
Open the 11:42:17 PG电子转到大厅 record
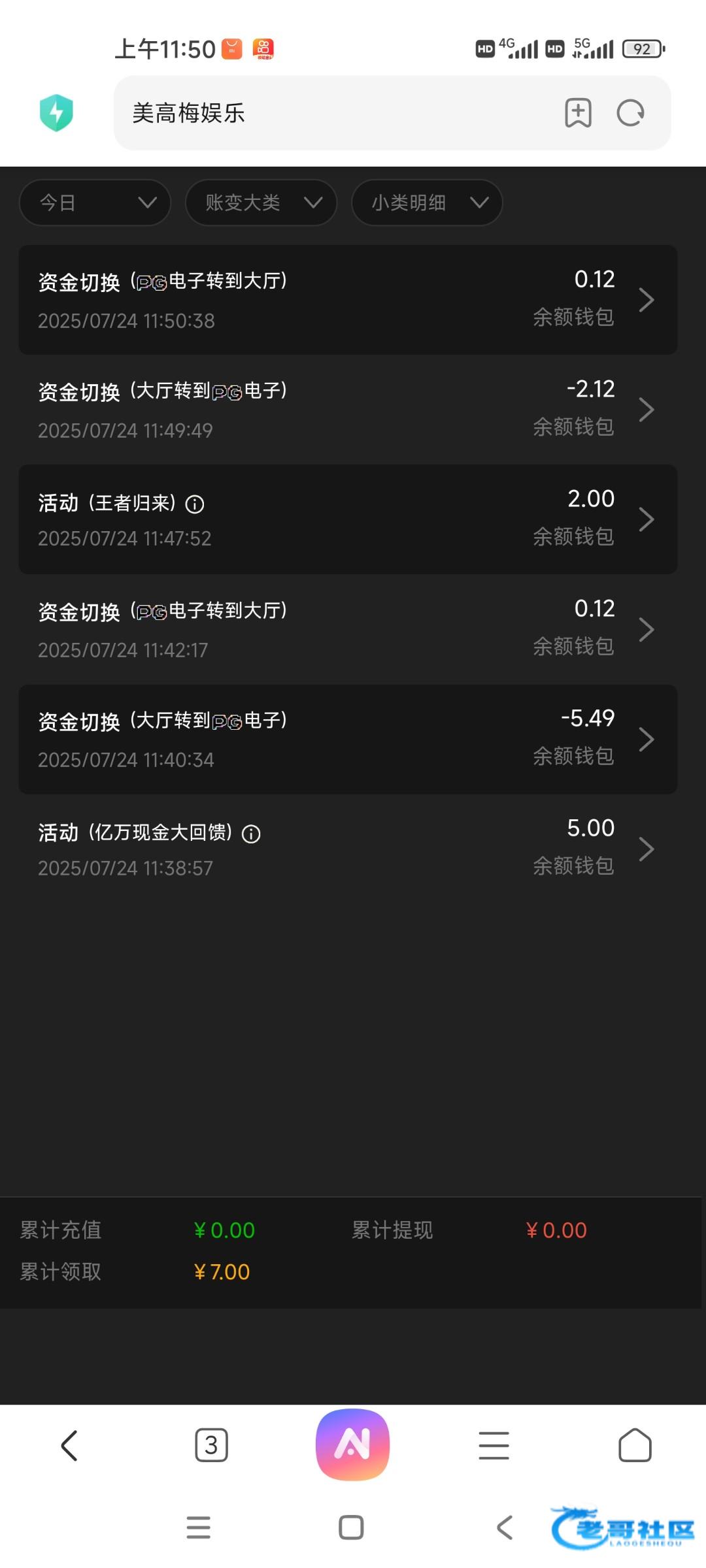(348, 629)
